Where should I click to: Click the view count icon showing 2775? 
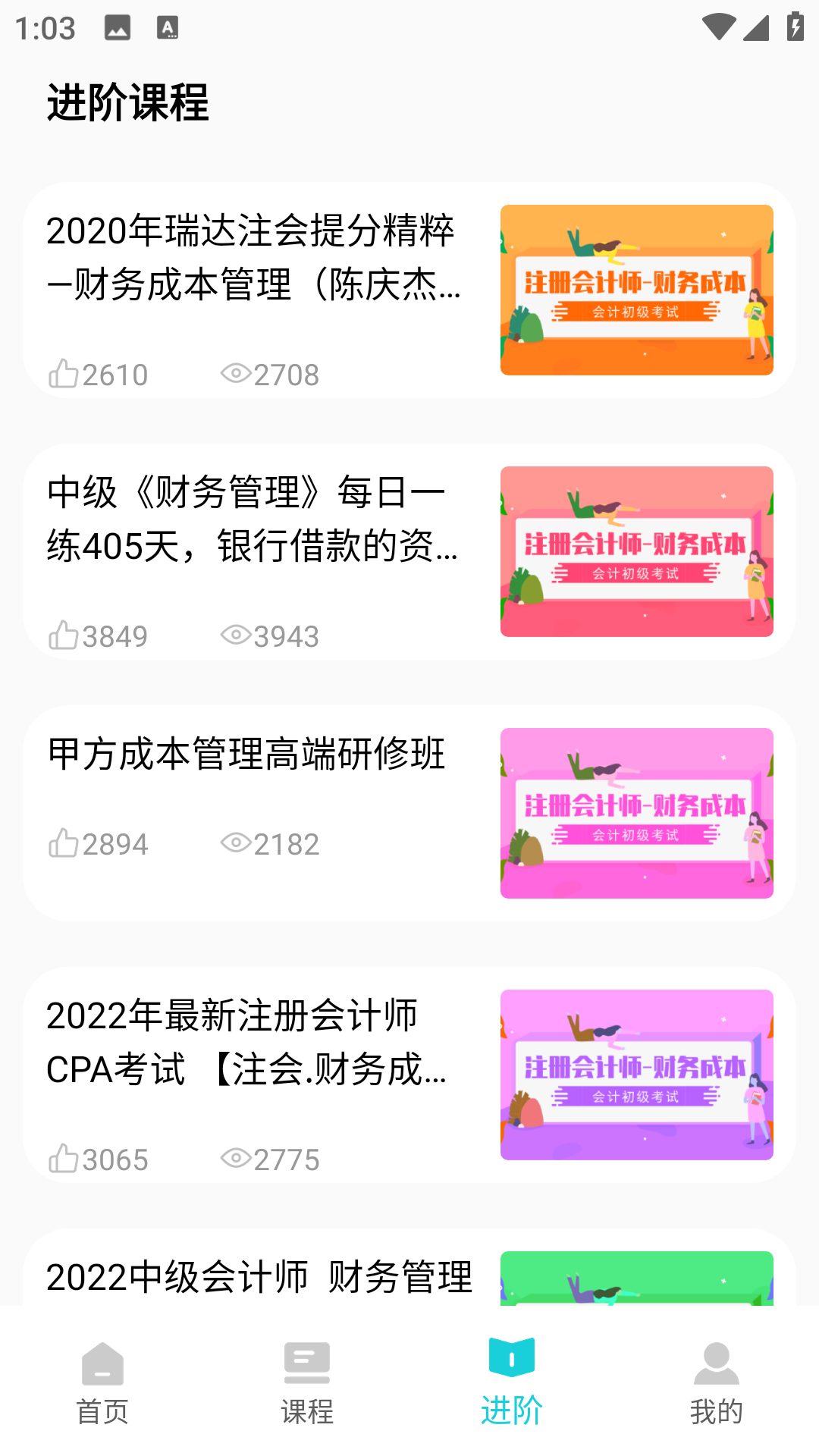pyautogui.click(x=237, y=1158)
